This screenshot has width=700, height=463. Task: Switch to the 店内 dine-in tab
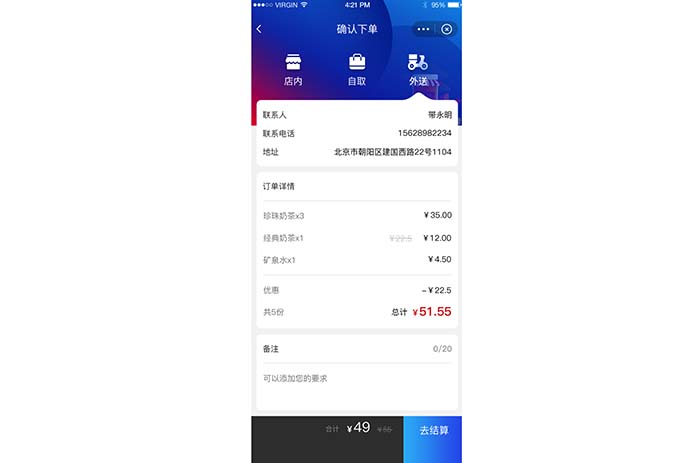click(x=293, y=70)
